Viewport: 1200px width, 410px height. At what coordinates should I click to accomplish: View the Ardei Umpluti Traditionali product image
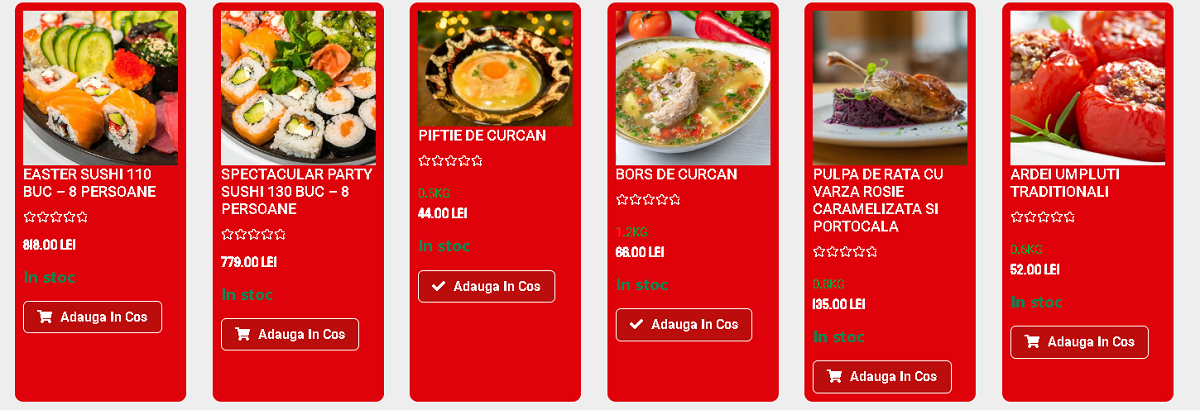tap(1087, 88)
